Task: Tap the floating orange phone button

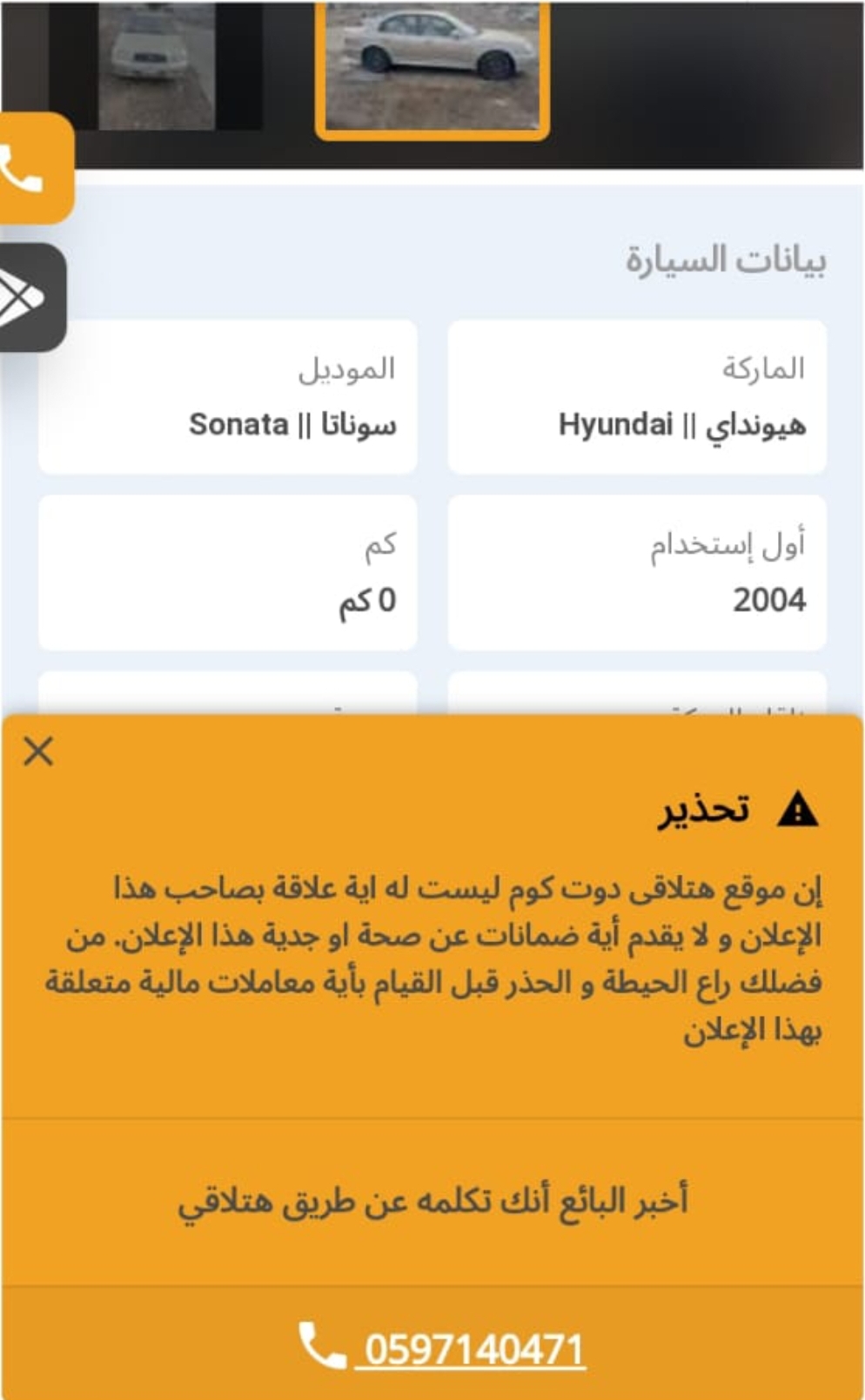Action: click(33, 168)
